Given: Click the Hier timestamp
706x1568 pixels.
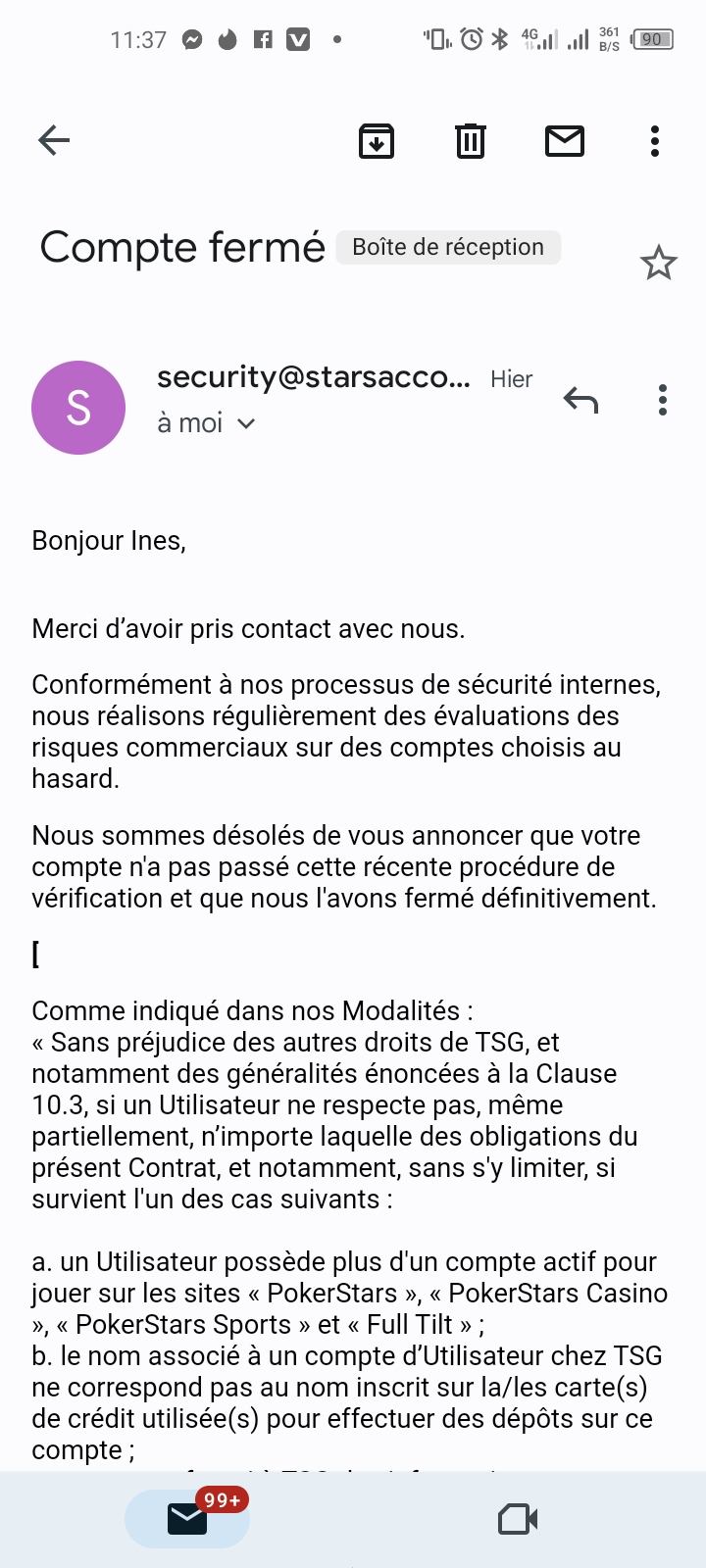Looking at the screenshot, I should [x=511, y=379].
